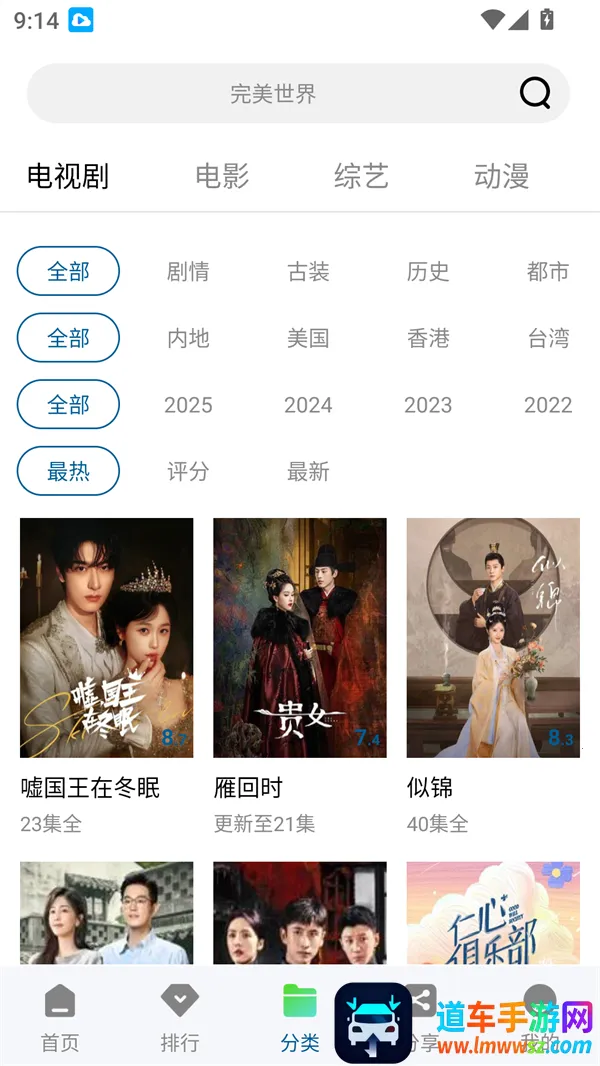Sort by 最新
This screenshot has height=1066, width=600.
308,471
